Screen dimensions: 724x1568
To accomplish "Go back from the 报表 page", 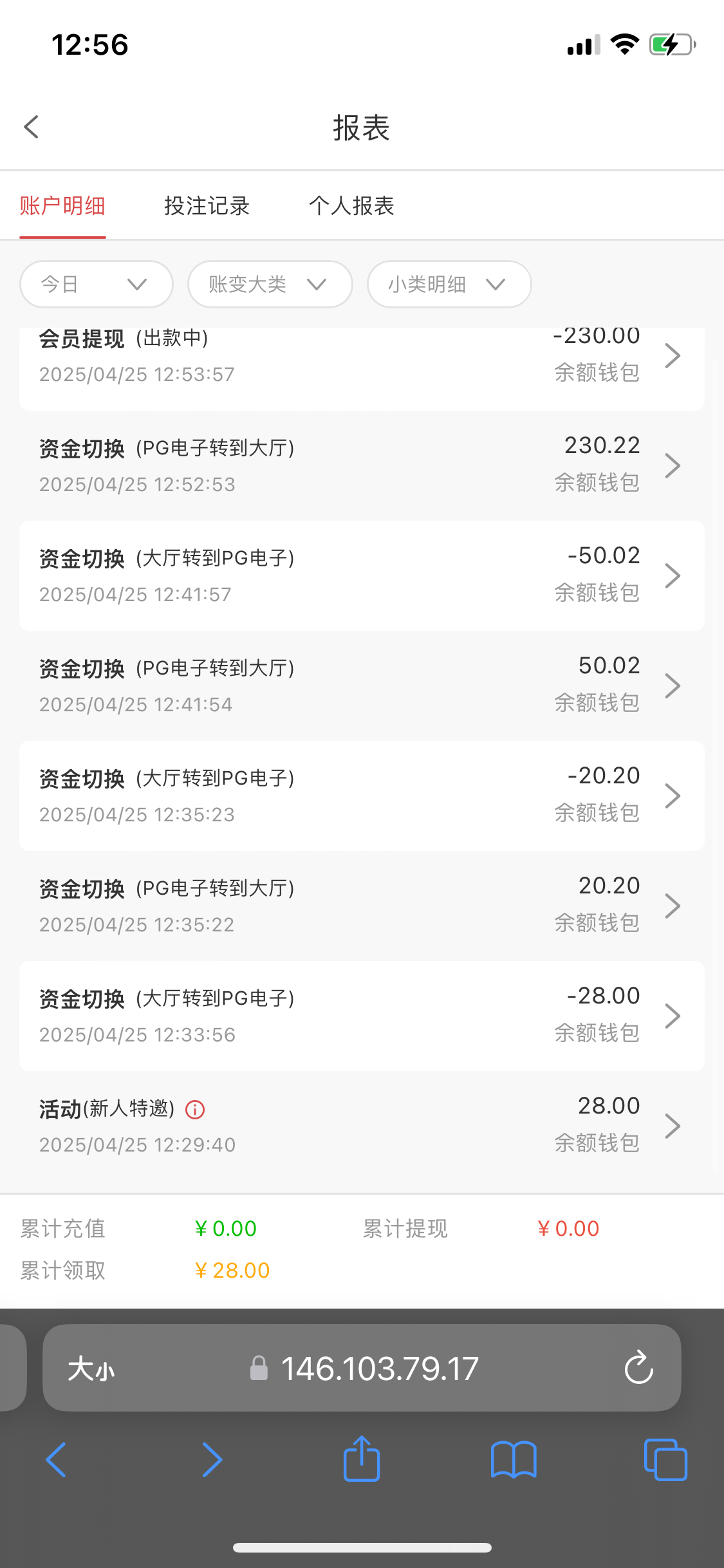I will pyautogui.click(x=32, y=127).
